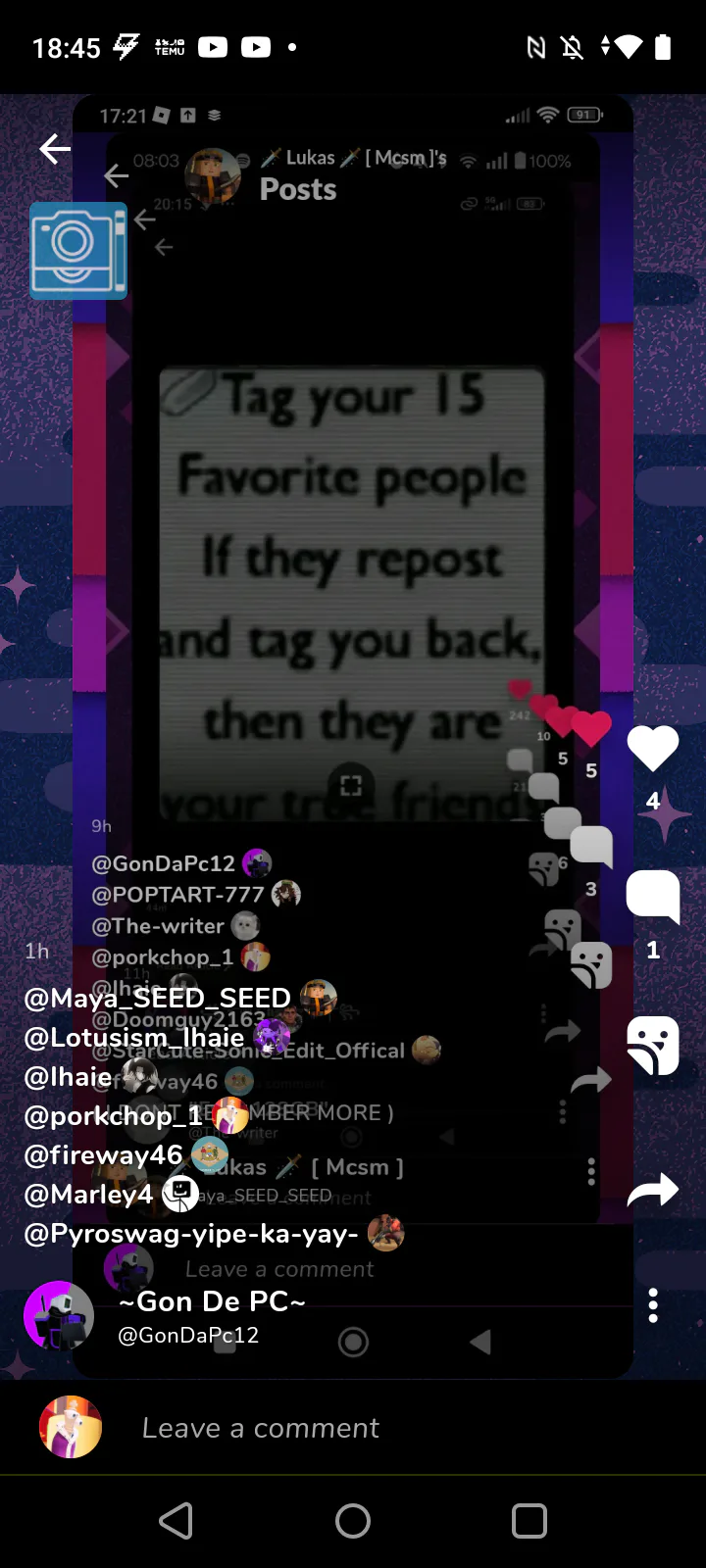Open ~Gon De PC~ author profile

[x=211, y=1301]
